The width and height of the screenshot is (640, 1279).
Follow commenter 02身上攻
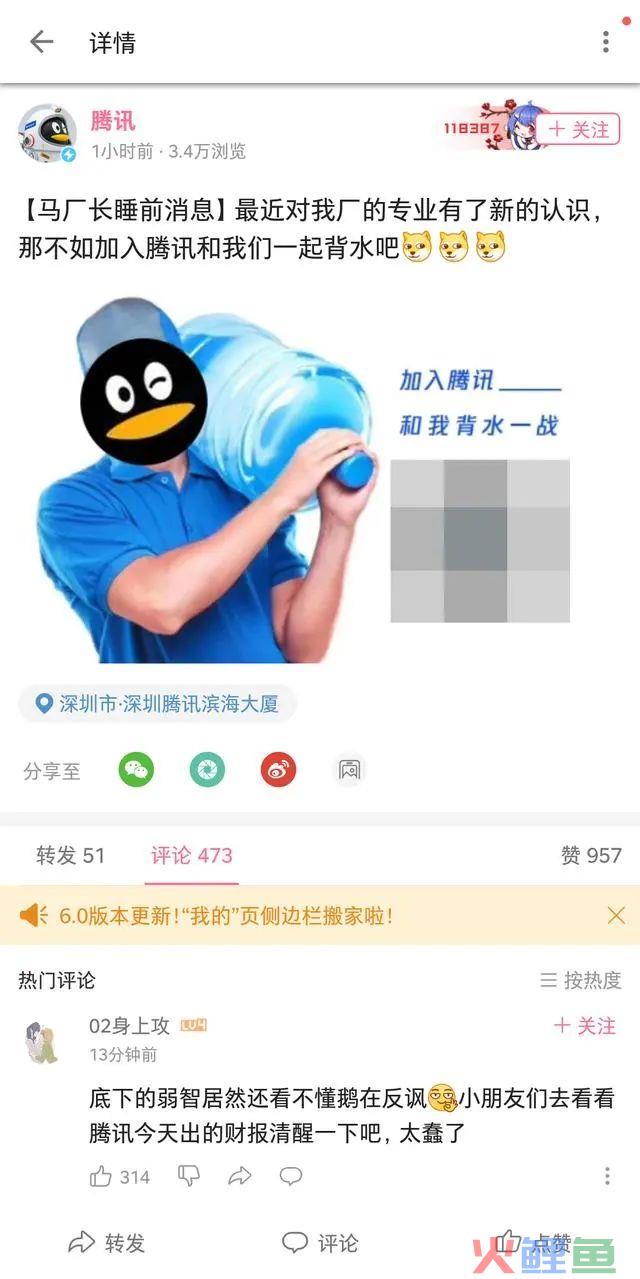pyautogui.click(x=585, y=1026)
